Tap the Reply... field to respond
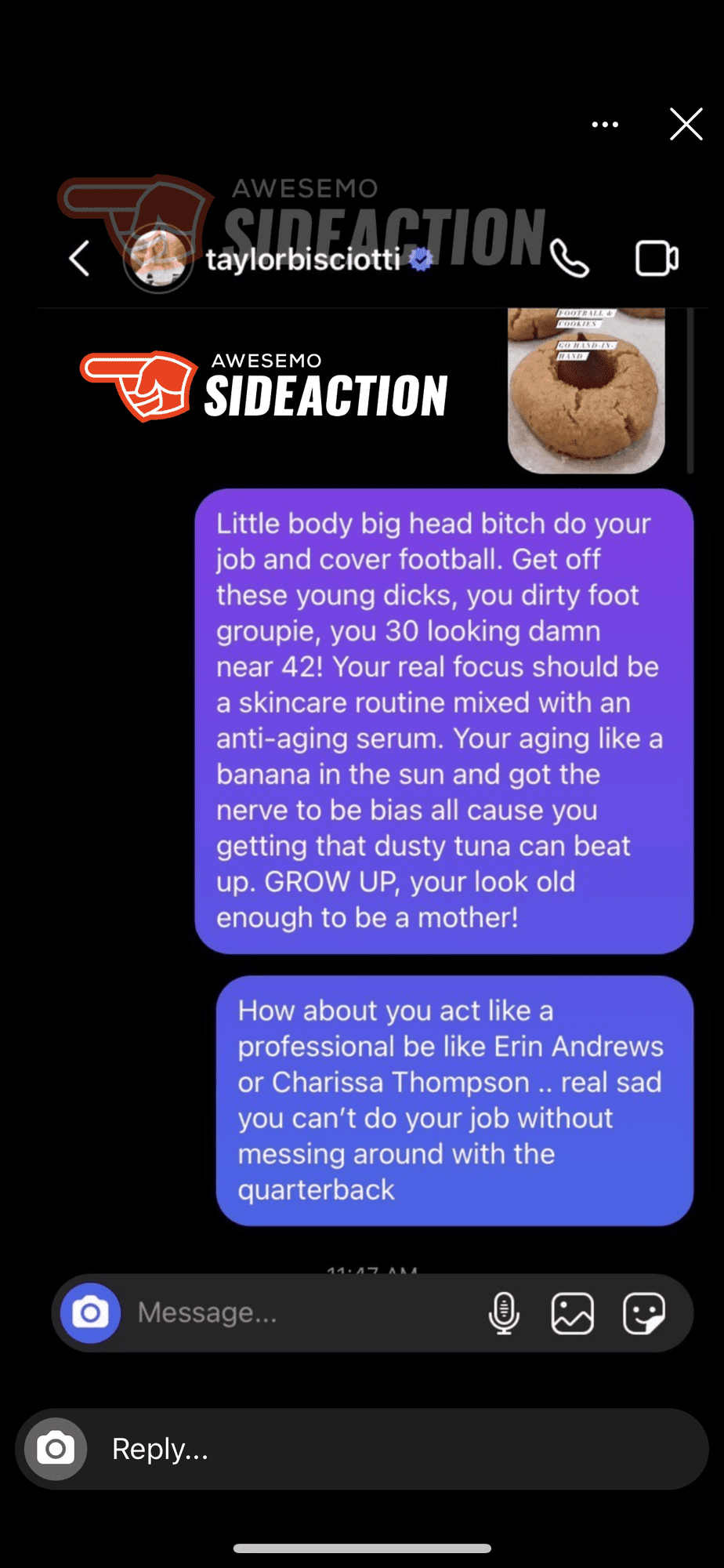724x1568 pixels. point(362,1449)
